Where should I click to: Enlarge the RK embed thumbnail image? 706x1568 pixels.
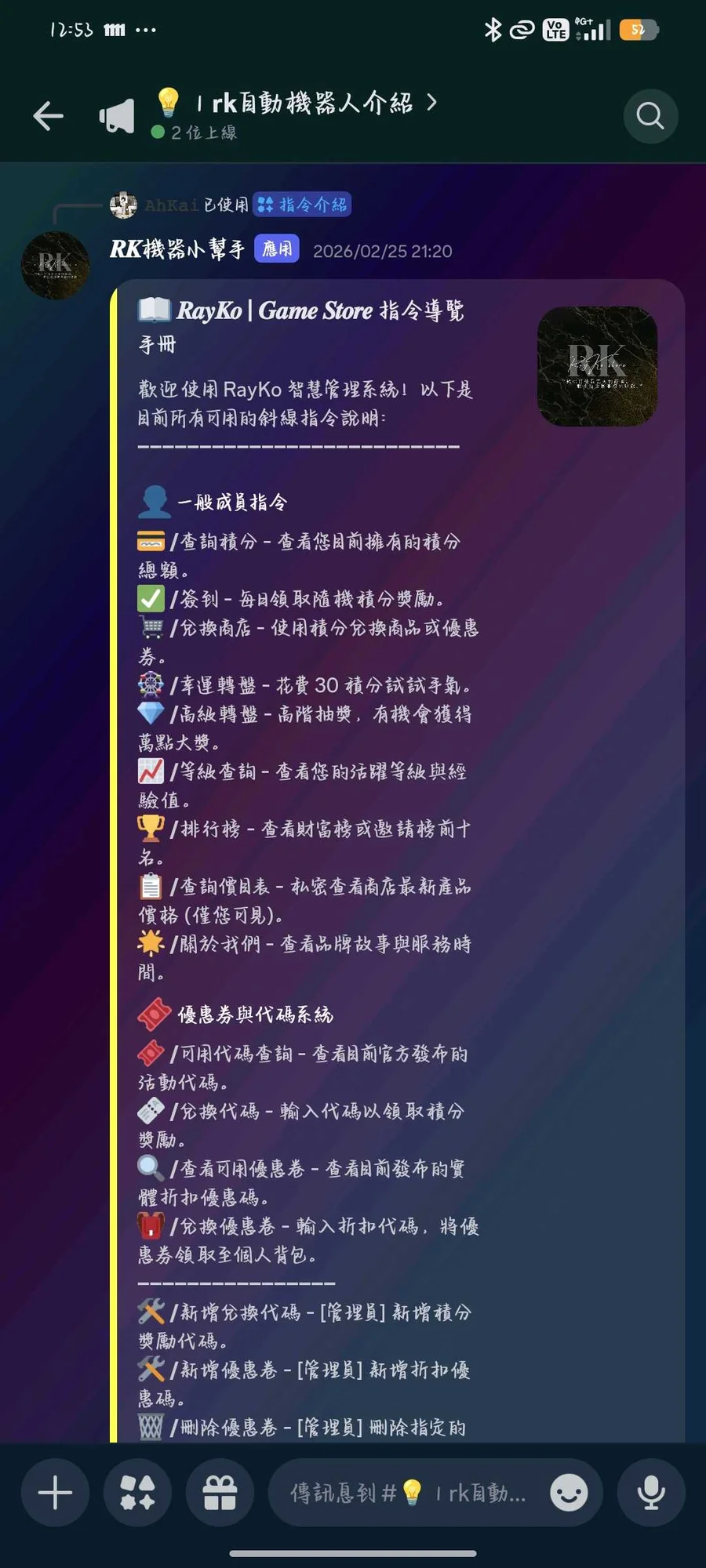(x=597, y=366)
